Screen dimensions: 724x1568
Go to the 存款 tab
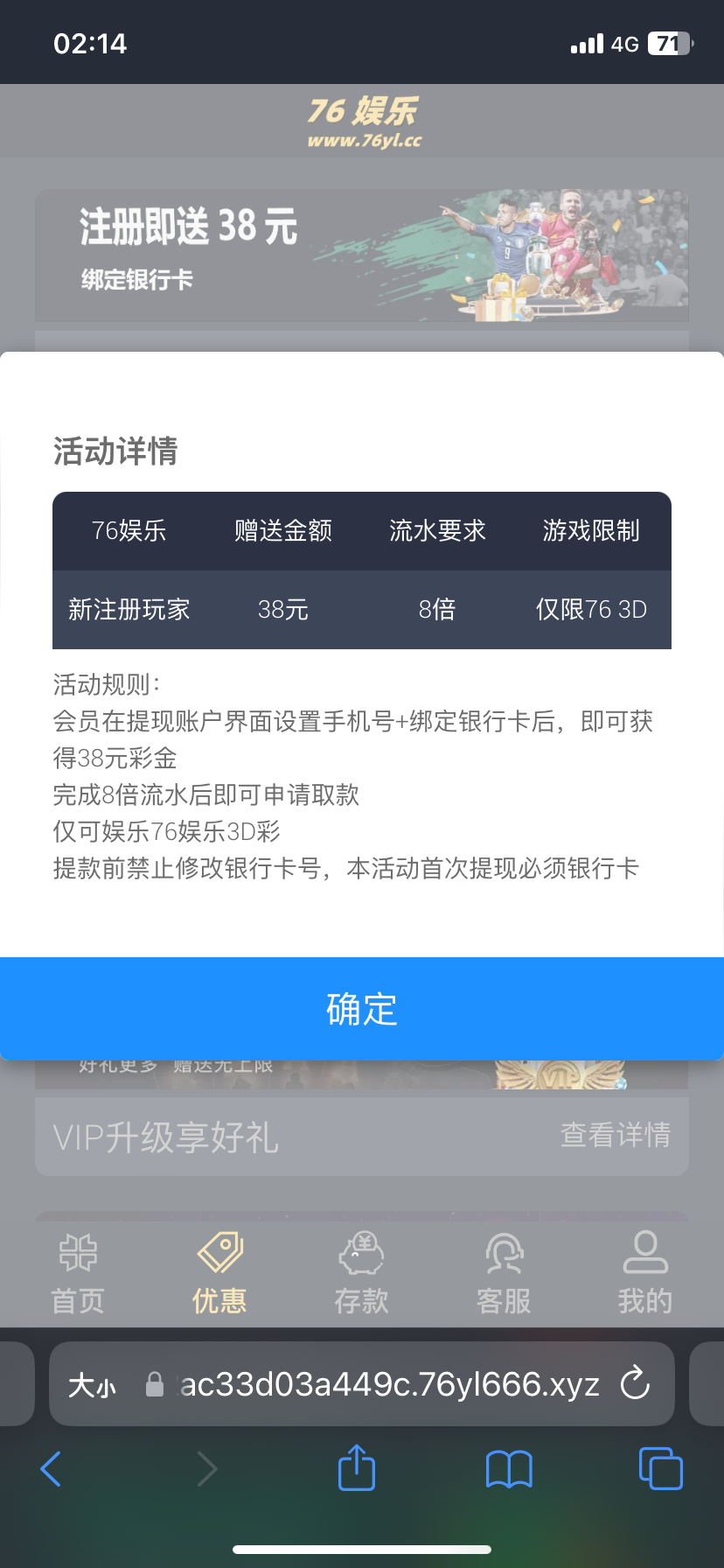click(361, 1273)
